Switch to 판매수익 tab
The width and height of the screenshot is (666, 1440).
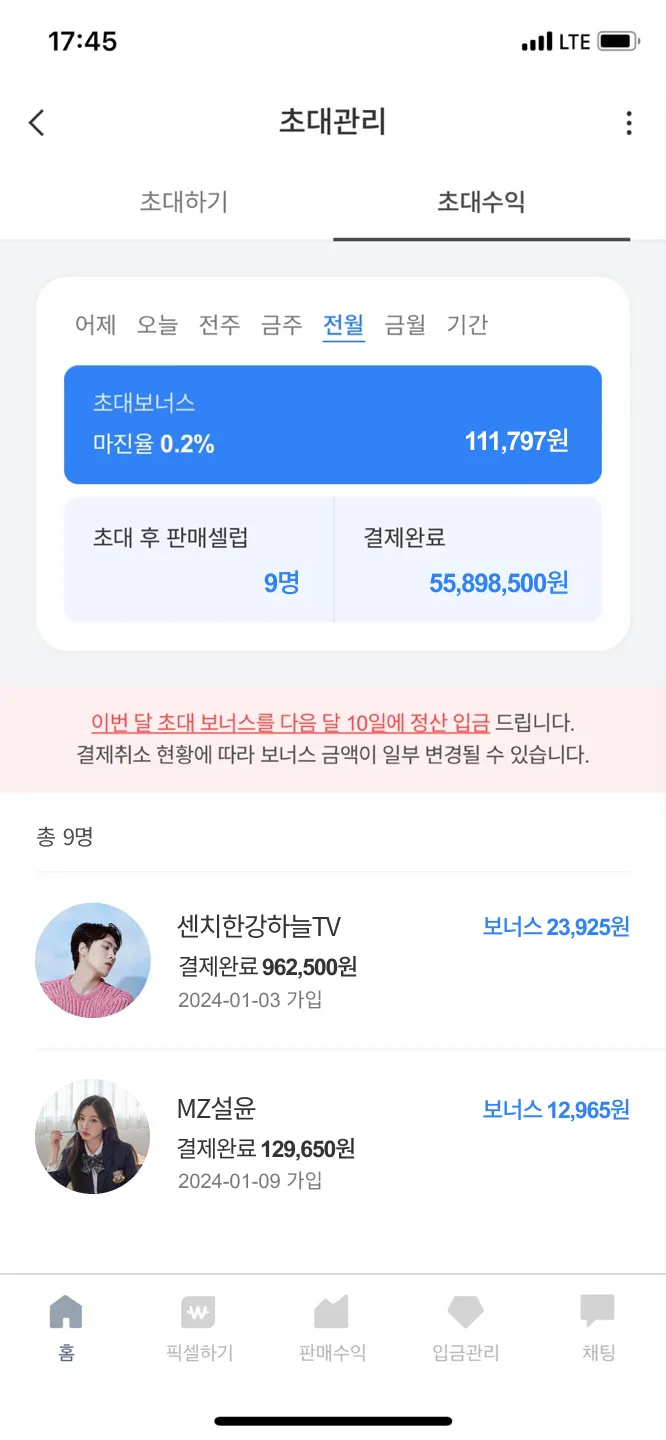point(332,1328)
